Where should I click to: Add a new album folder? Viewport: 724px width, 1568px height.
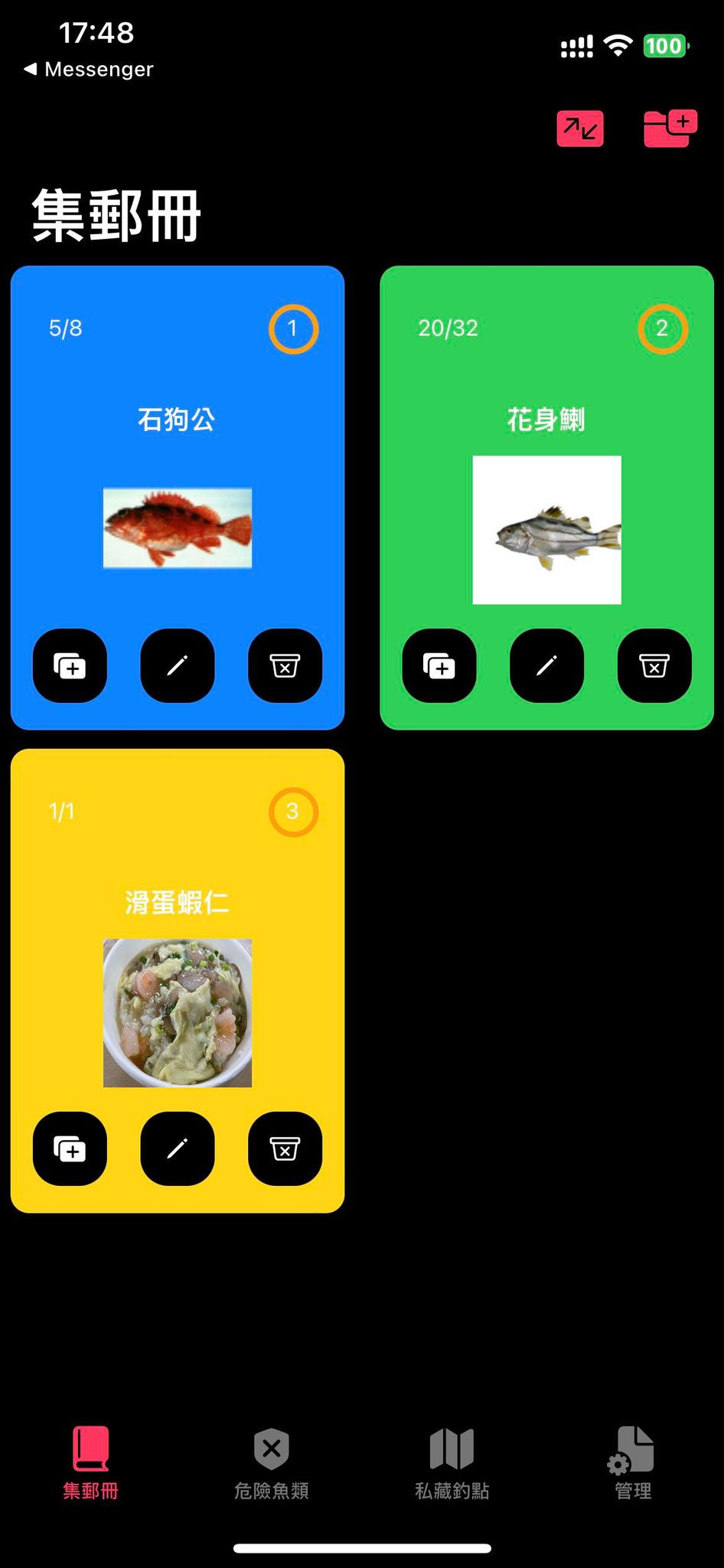[x=670, y=128]
